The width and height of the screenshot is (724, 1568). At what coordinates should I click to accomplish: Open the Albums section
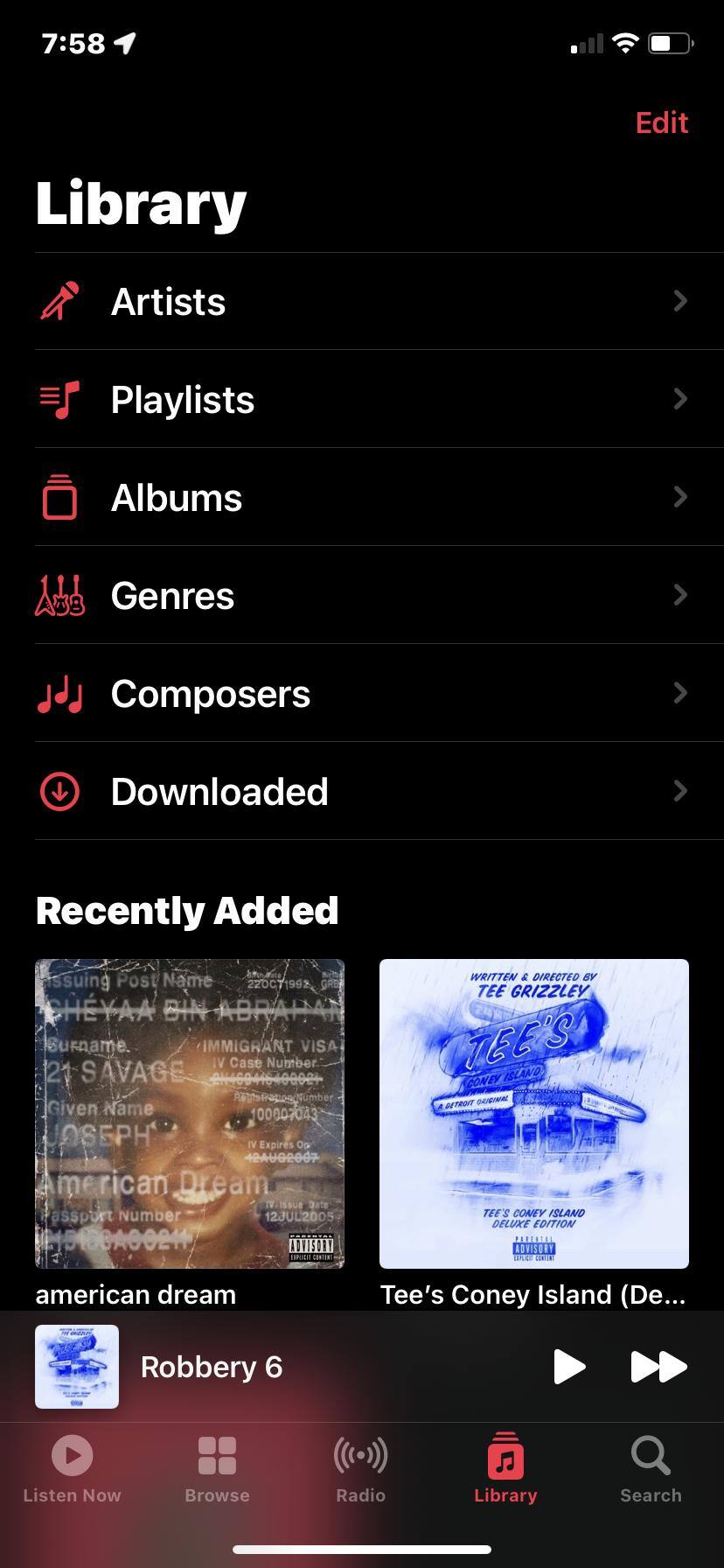pyautogui.click(x=362, y=498)
